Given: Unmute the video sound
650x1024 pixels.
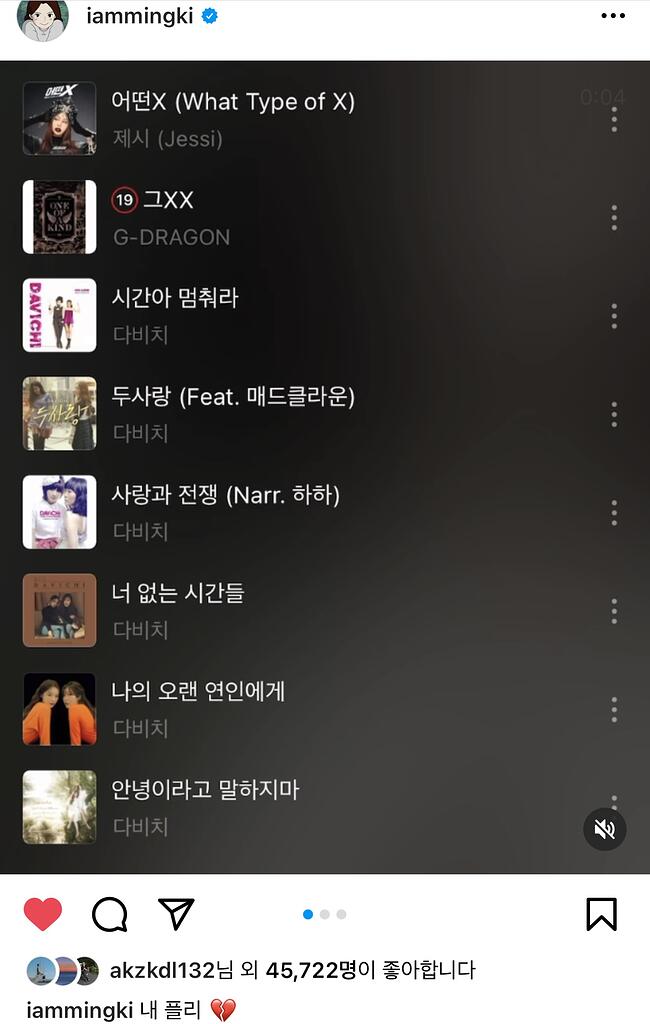Looking at the screenshot, I should pyautogui.click(x=604, y=829).
